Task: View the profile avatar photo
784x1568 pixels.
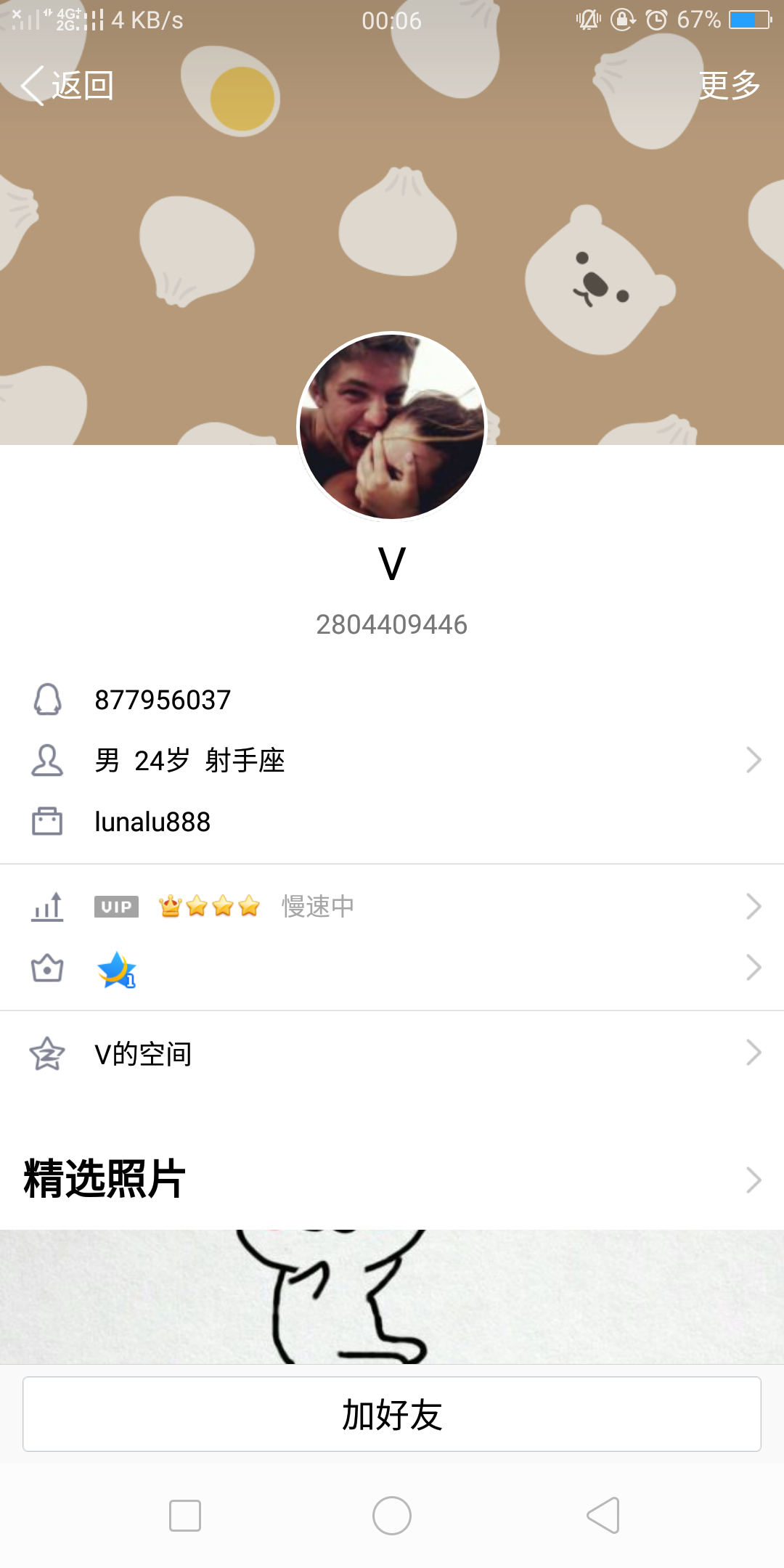Action: pos(392,427)
